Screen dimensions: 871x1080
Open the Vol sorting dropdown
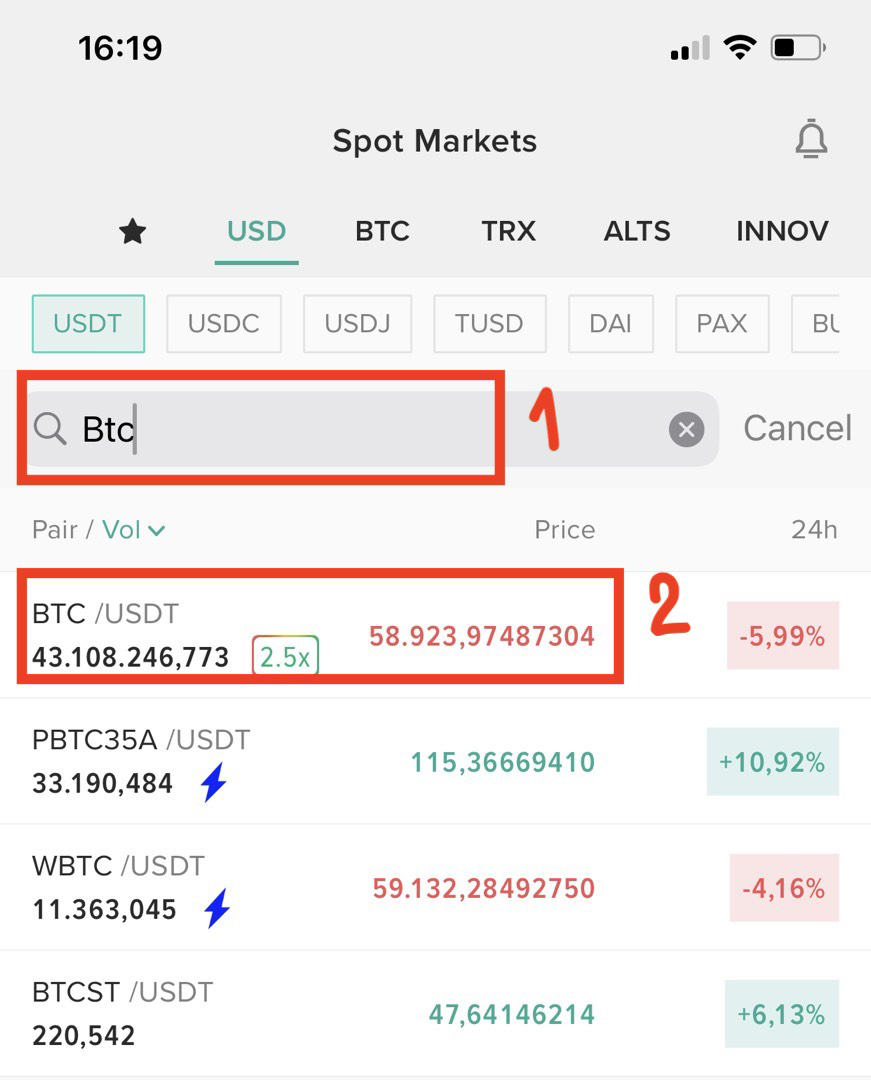coord(133,529)
